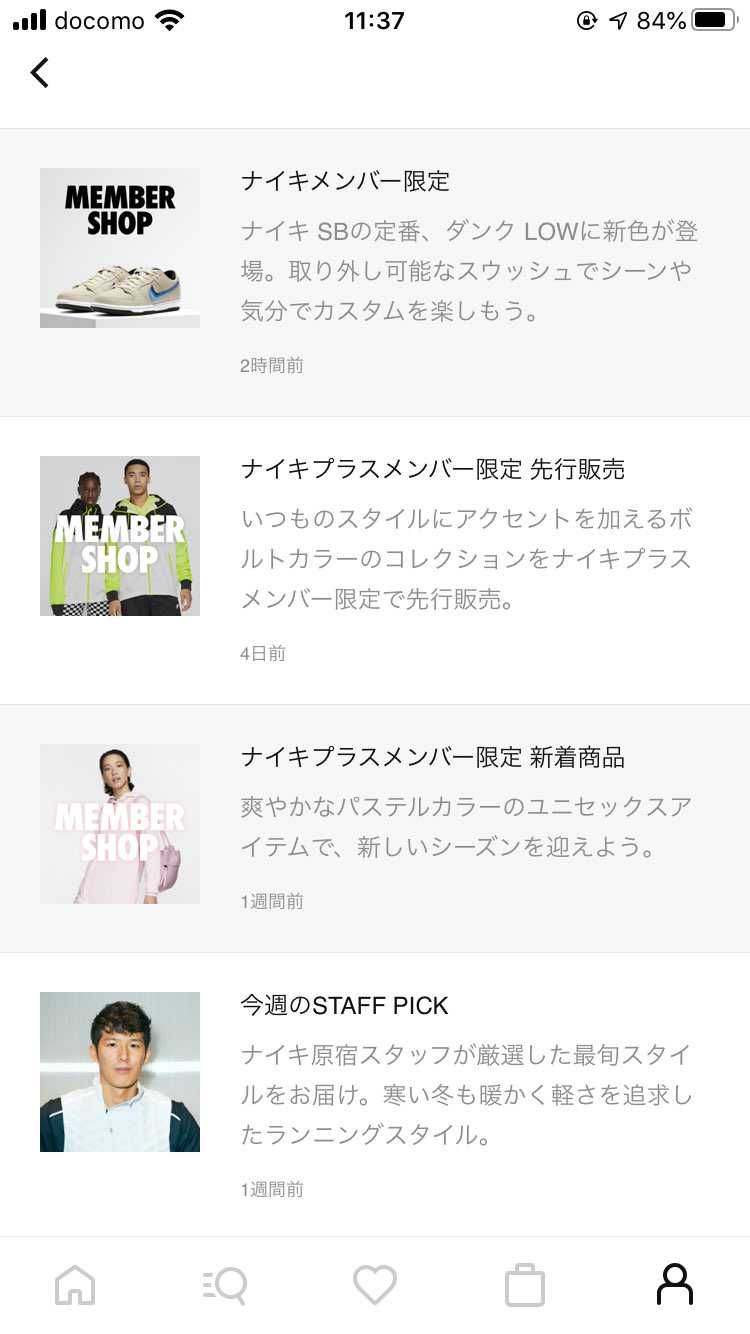The image size is (750, 1334).
Task: Open the favorites heart tab
Action: [375, 1285]
